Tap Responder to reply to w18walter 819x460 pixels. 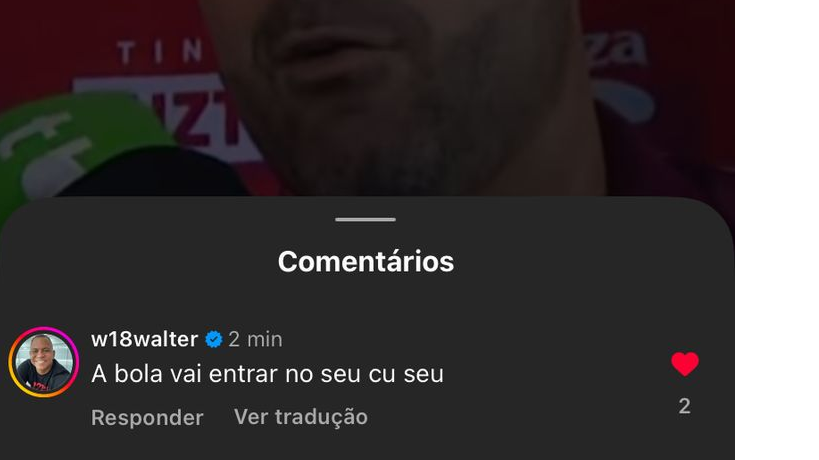[147, 417]
